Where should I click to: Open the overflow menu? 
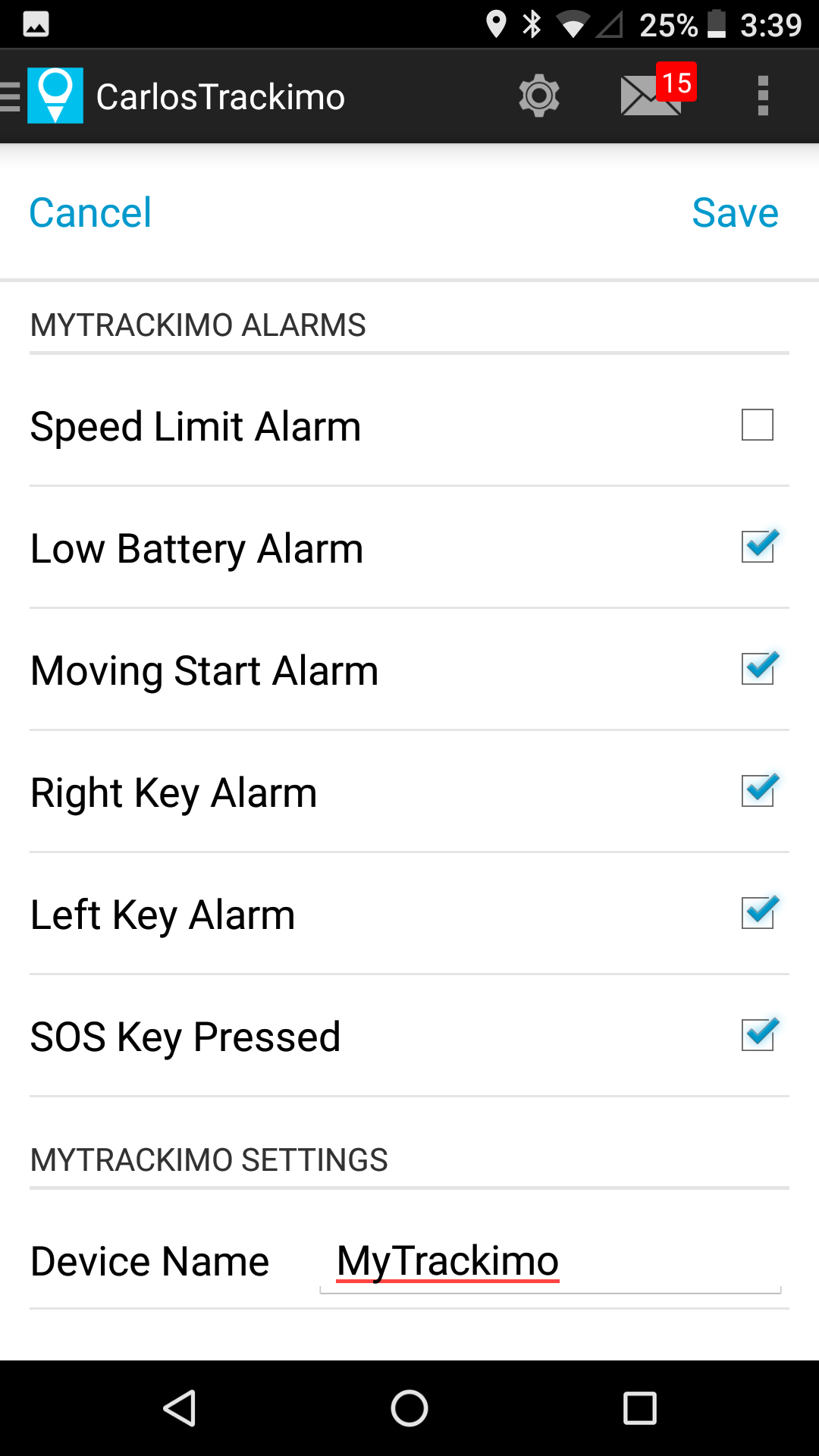click(763, 96)
